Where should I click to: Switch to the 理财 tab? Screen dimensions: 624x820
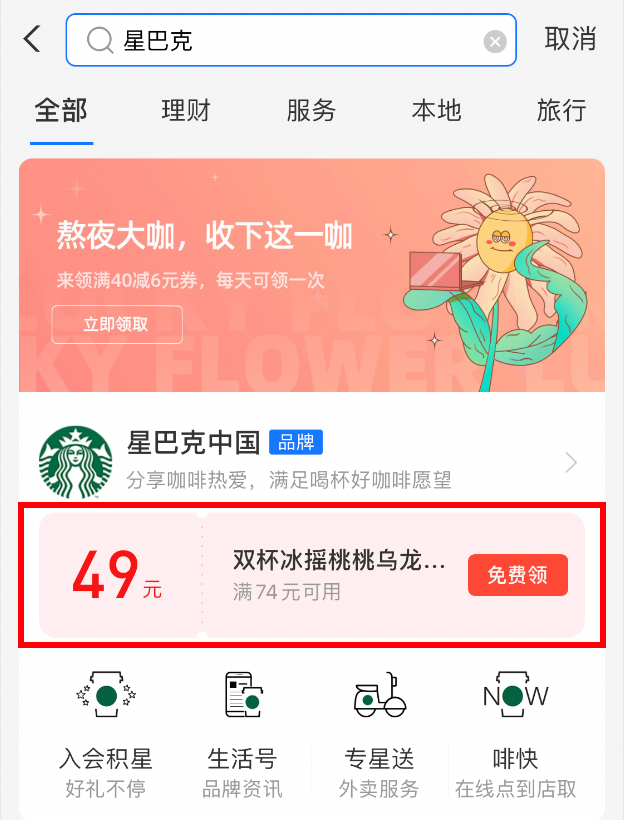coord(186,110)
